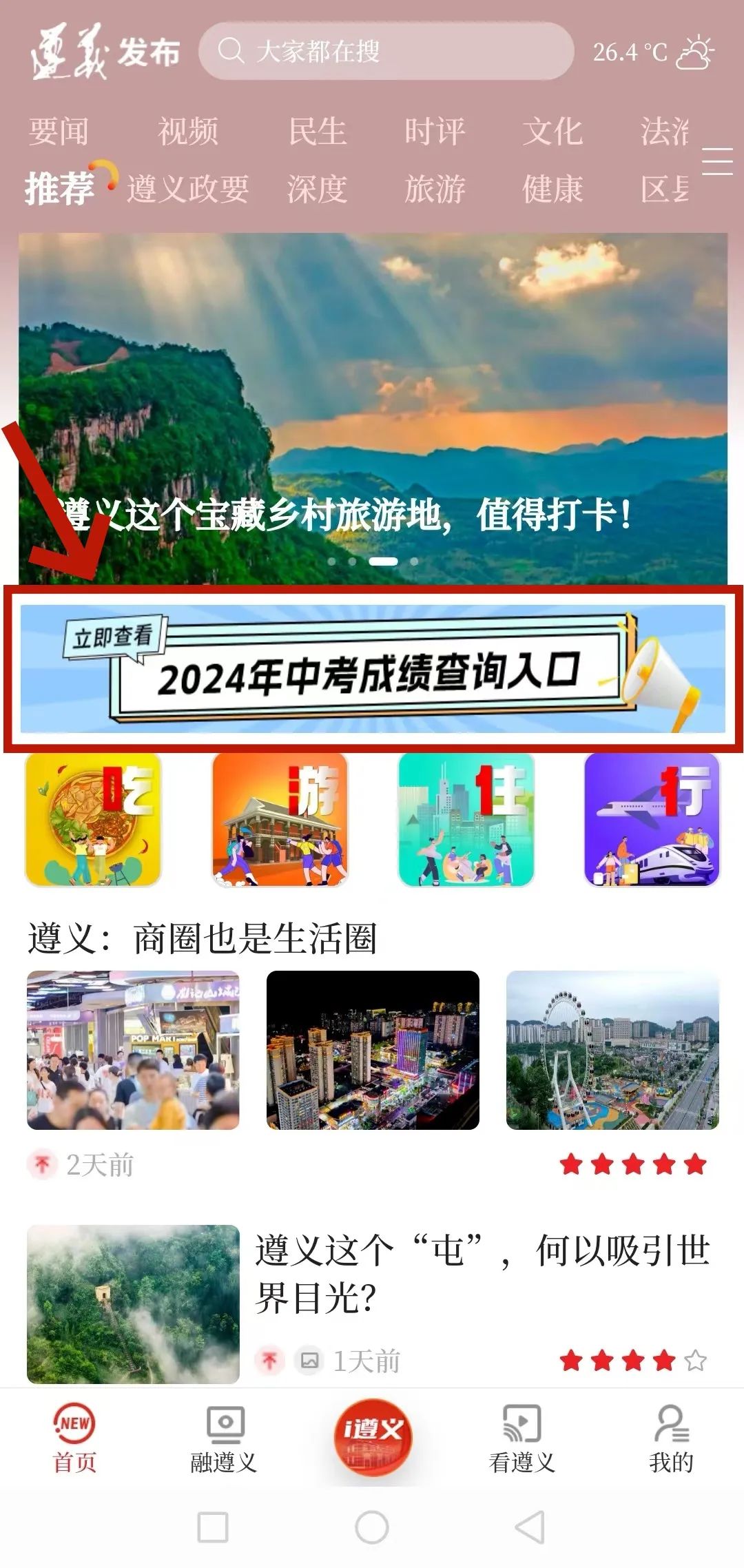Screen dimensions: 744x1568
Task: Go to 看遵义 bottom tab
Action: (521, 1440)
